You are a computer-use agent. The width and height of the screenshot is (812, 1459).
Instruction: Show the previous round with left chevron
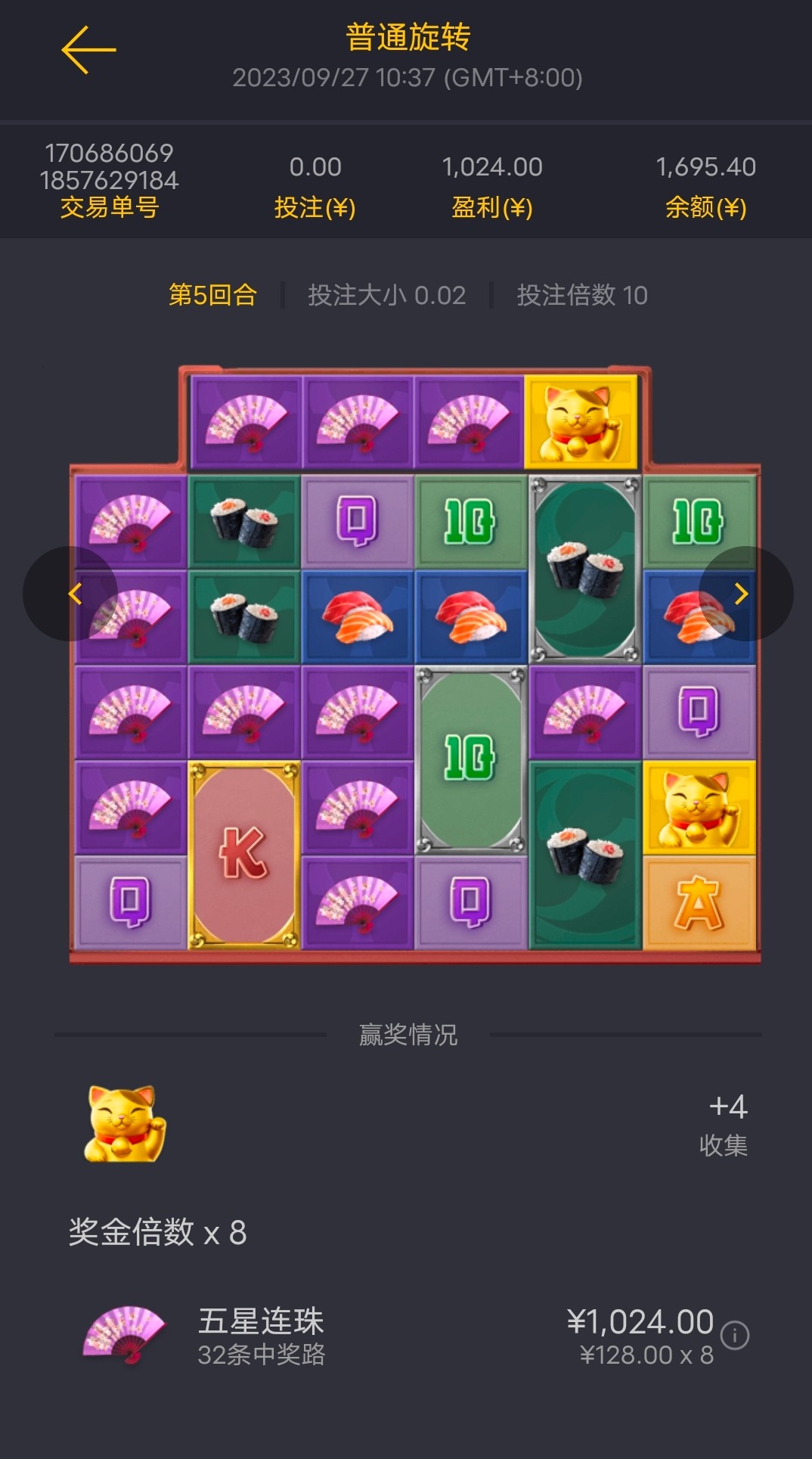[73, 594]
